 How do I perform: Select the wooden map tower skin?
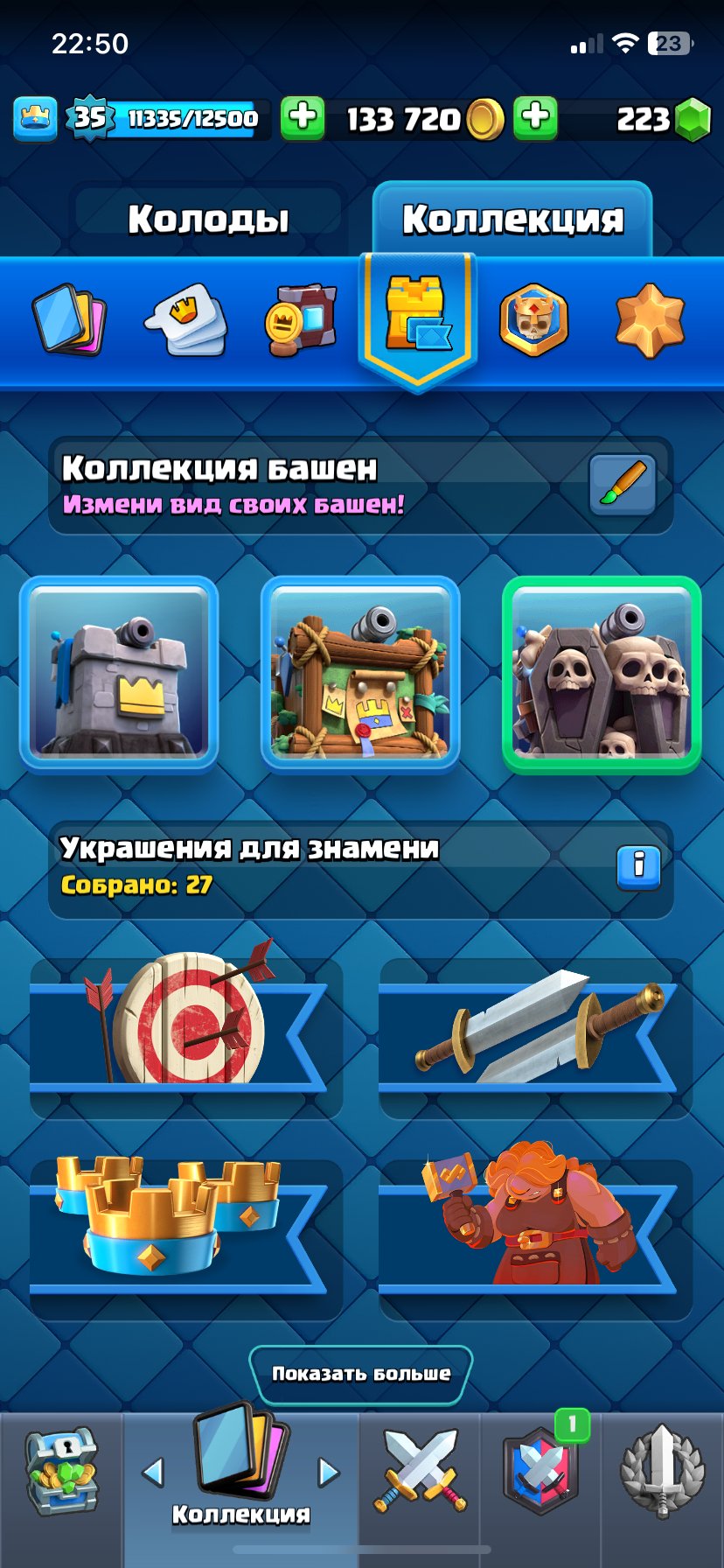360,674
